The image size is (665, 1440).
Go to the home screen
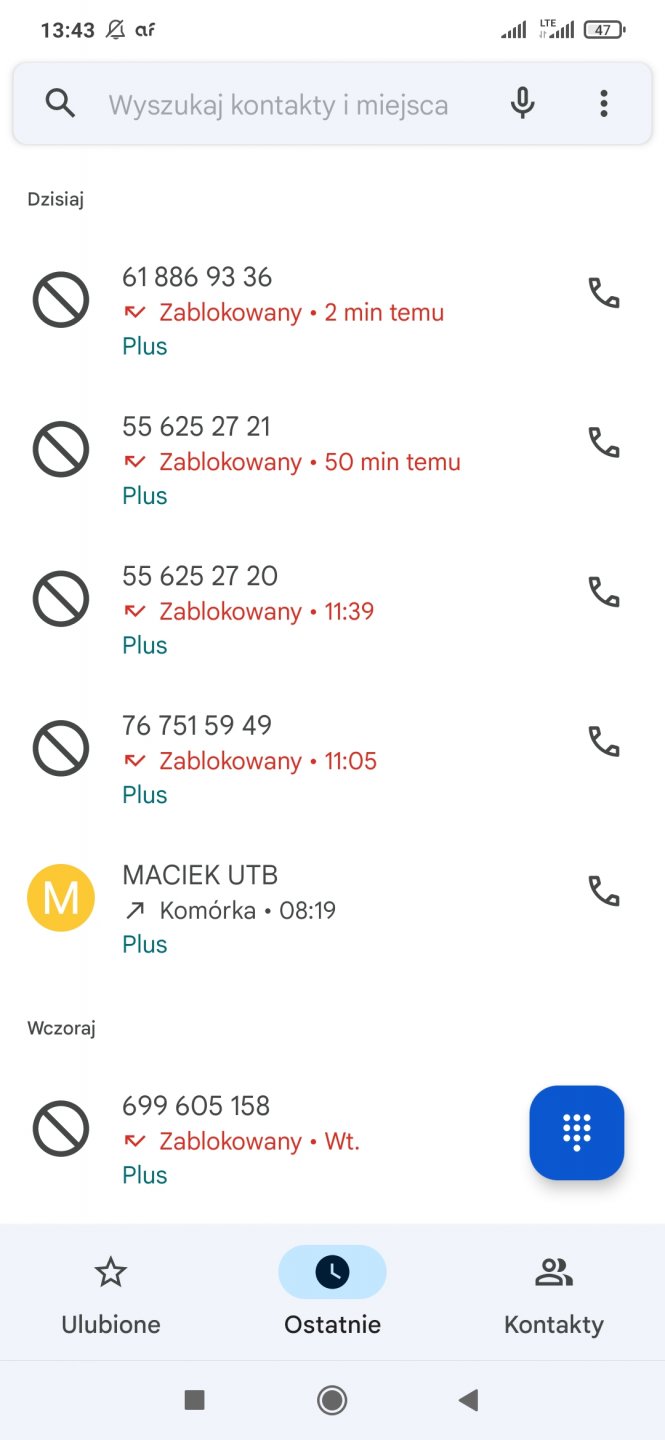pyautogui.click(x=332, y=1400)
